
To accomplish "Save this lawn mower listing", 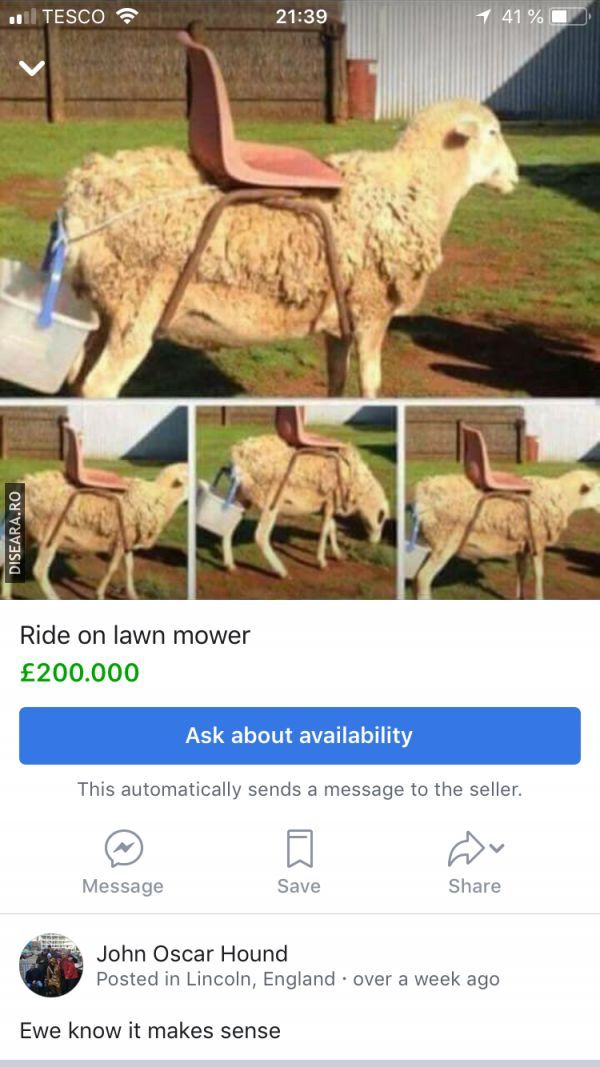I will [x=299, y=849].
